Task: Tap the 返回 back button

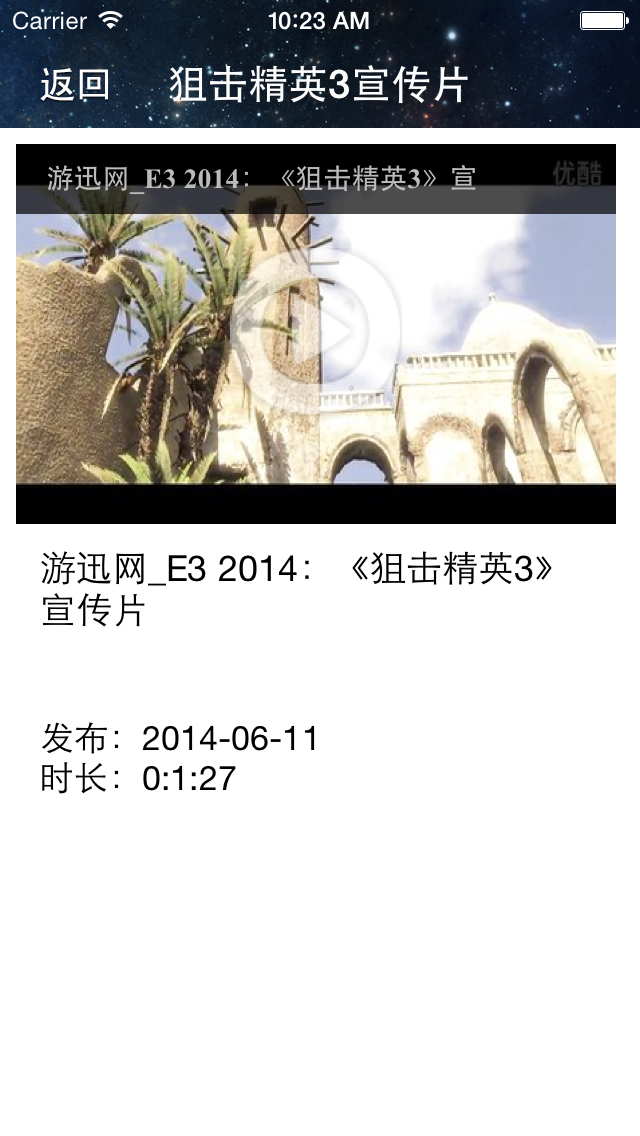Action: coord(75,86)
